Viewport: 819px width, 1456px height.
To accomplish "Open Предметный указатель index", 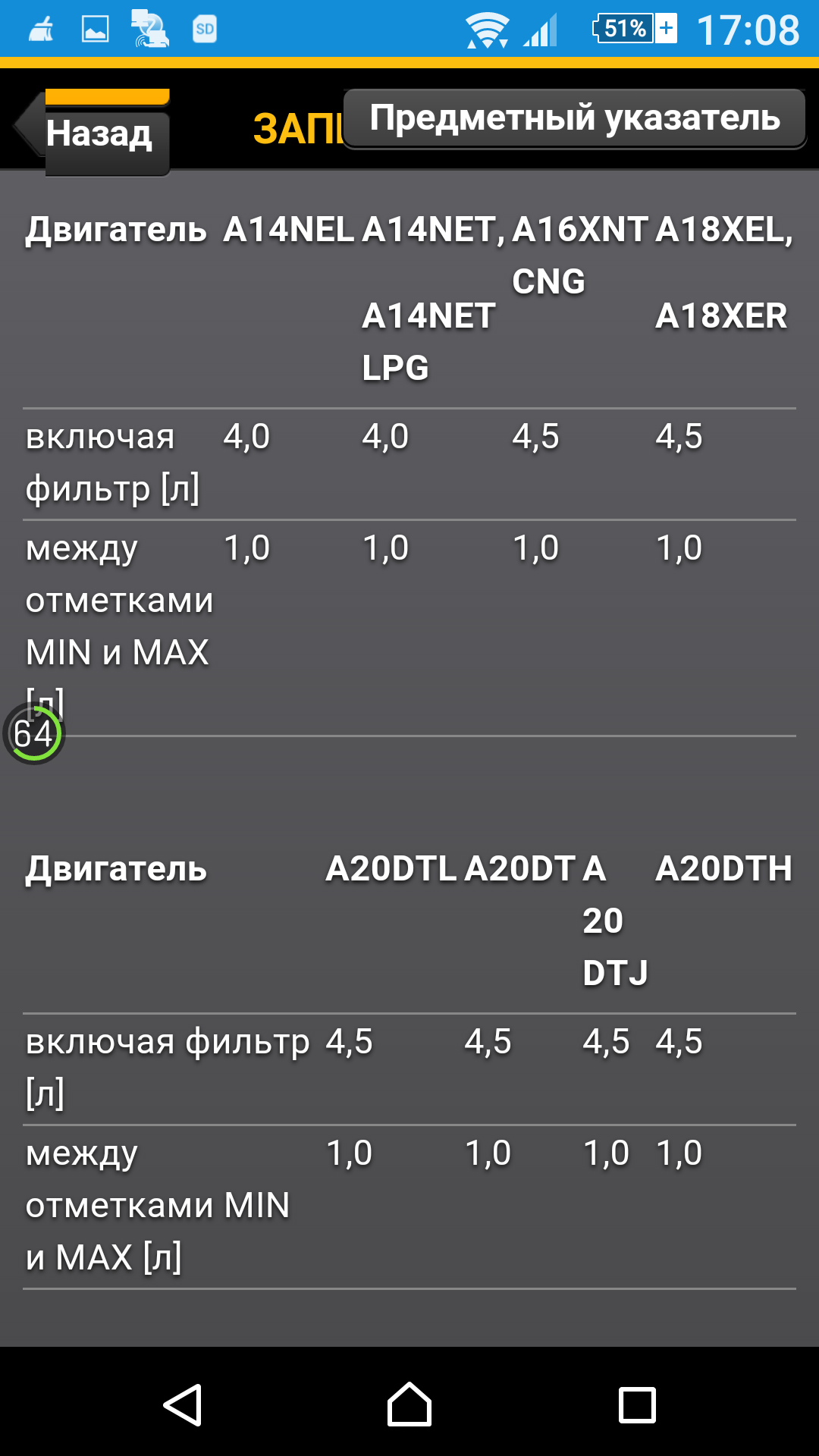I will pos(574,118).
